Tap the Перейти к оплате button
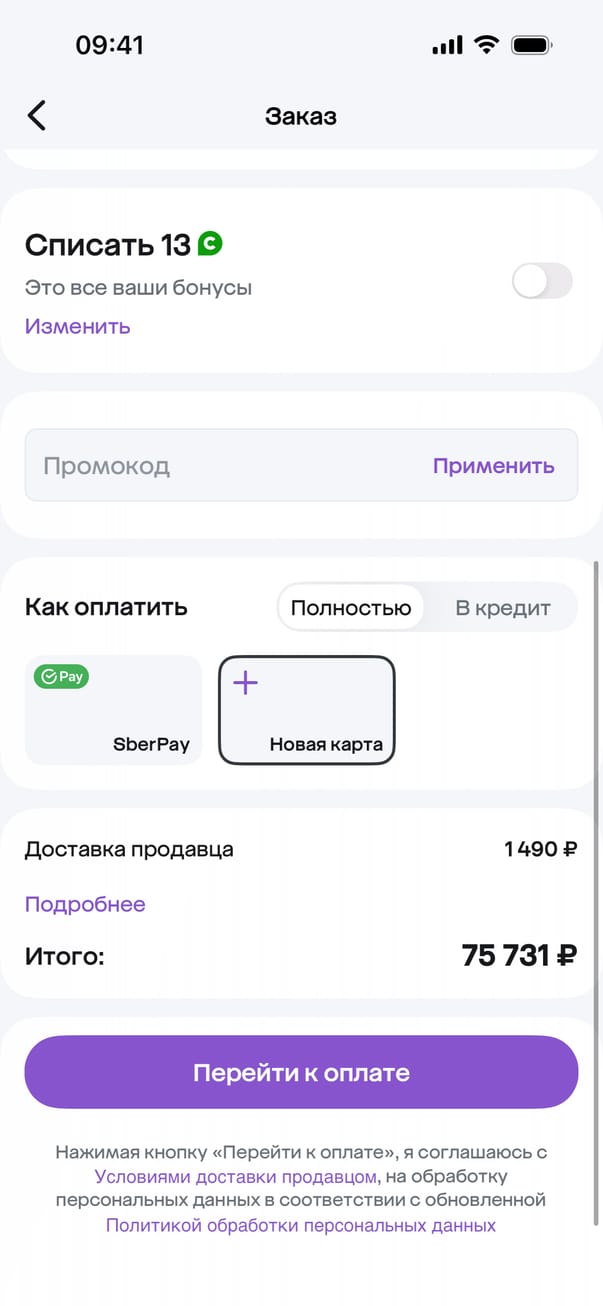This screenshot has width=603, height=1306. 301,1073
